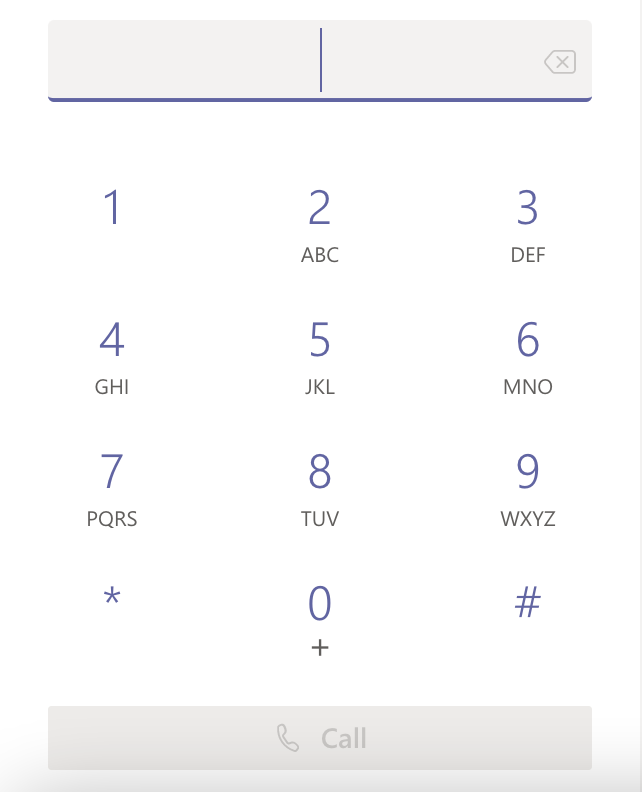Tap the 7 PQRS key
The image size is (642, 792).
pos(112,487)
